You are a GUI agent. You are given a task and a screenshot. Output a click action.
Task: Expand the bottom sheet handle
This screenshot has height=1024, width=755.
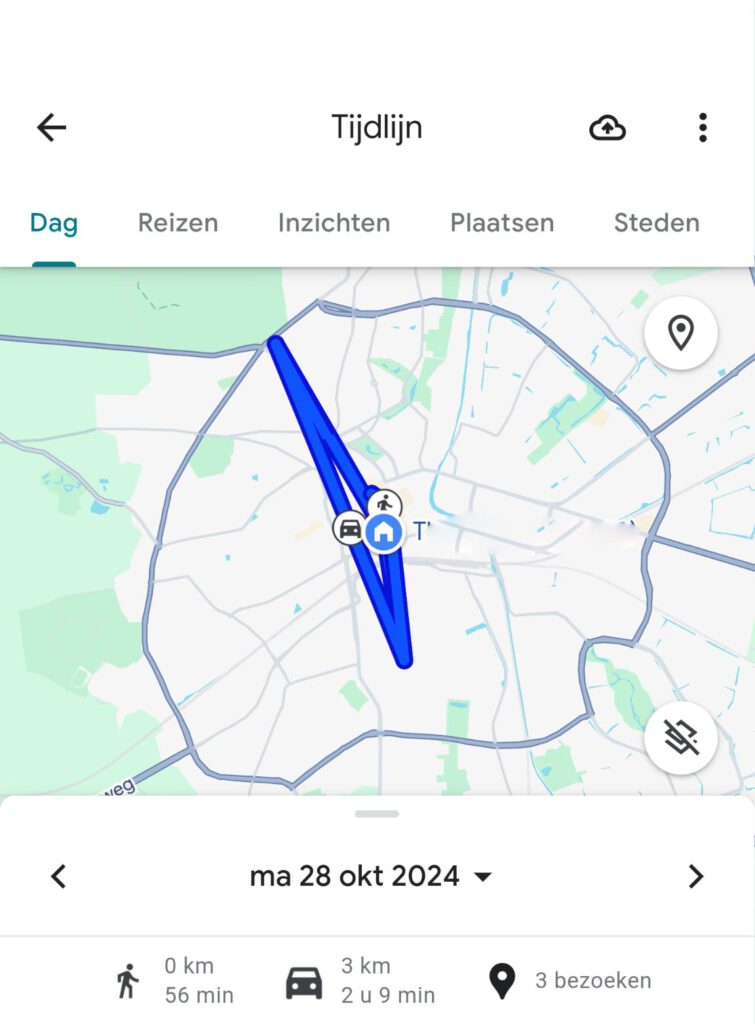tap(377, 814)
